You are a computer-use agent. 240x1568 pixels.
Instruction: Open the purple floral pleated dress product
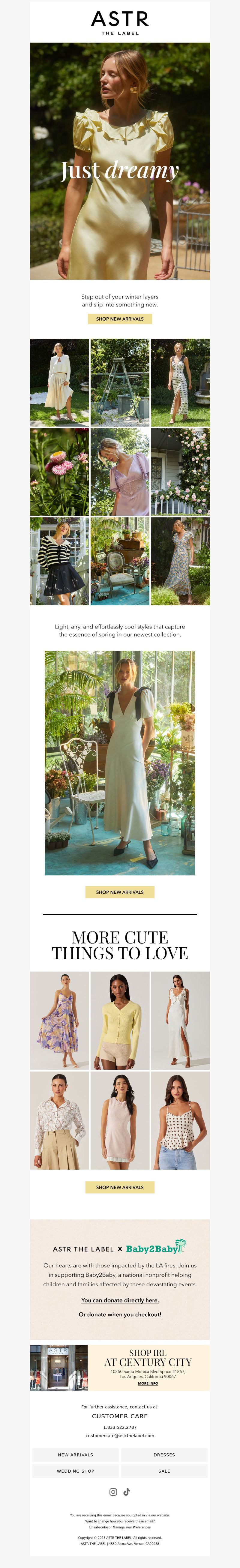click(59, 1020)
